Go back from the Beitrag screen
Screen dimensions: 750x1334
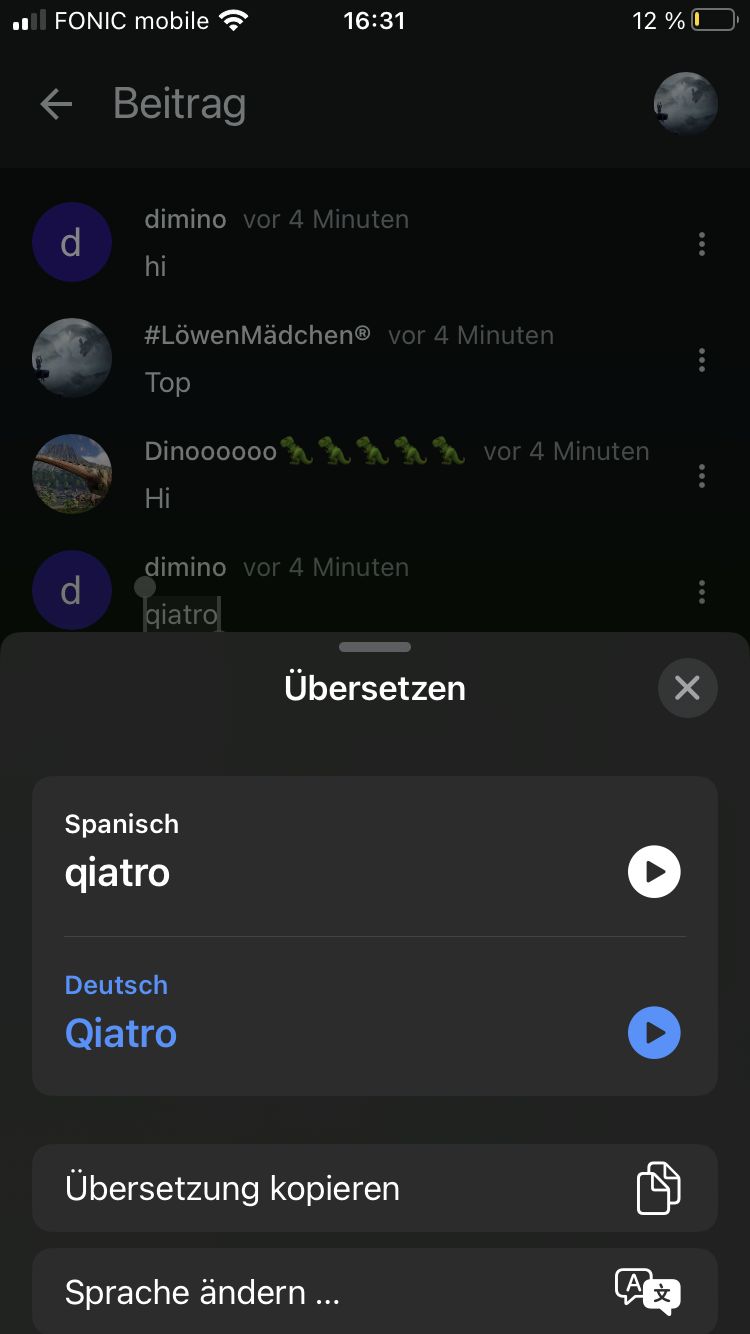(56, 104)
